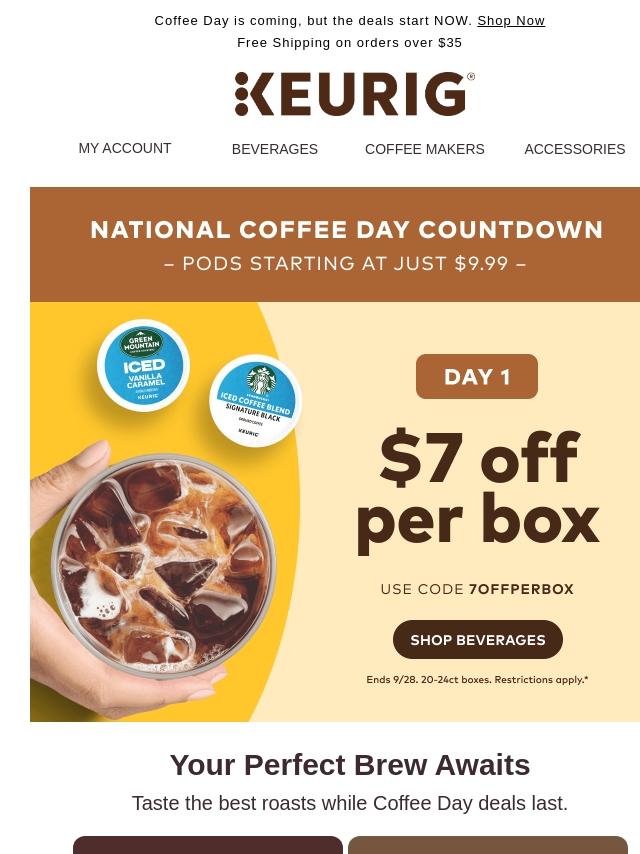
Task: Go to My Account
Action: 125,148
